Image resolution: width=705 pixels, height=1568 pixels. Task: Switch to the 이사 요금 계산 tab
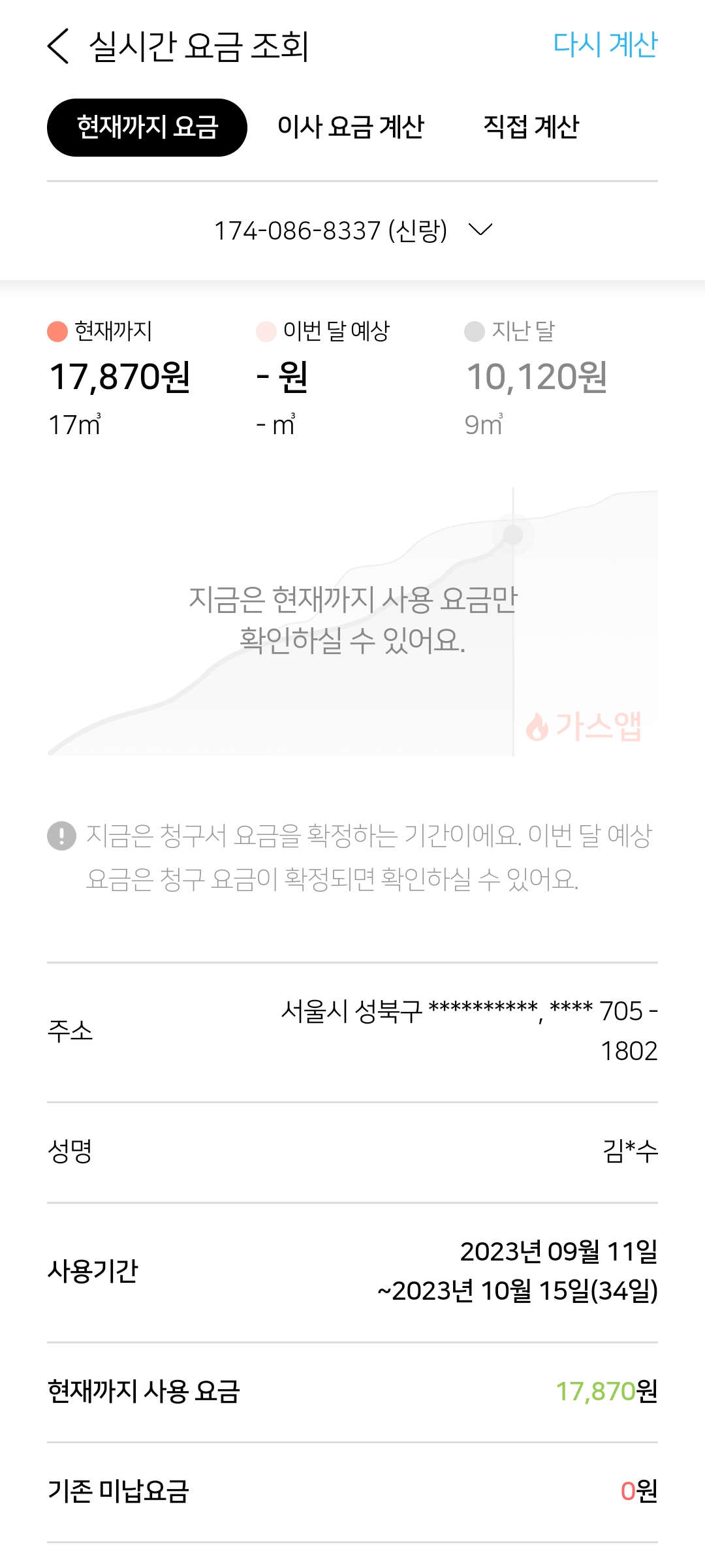pyautogui.click(x=351, y=127)
